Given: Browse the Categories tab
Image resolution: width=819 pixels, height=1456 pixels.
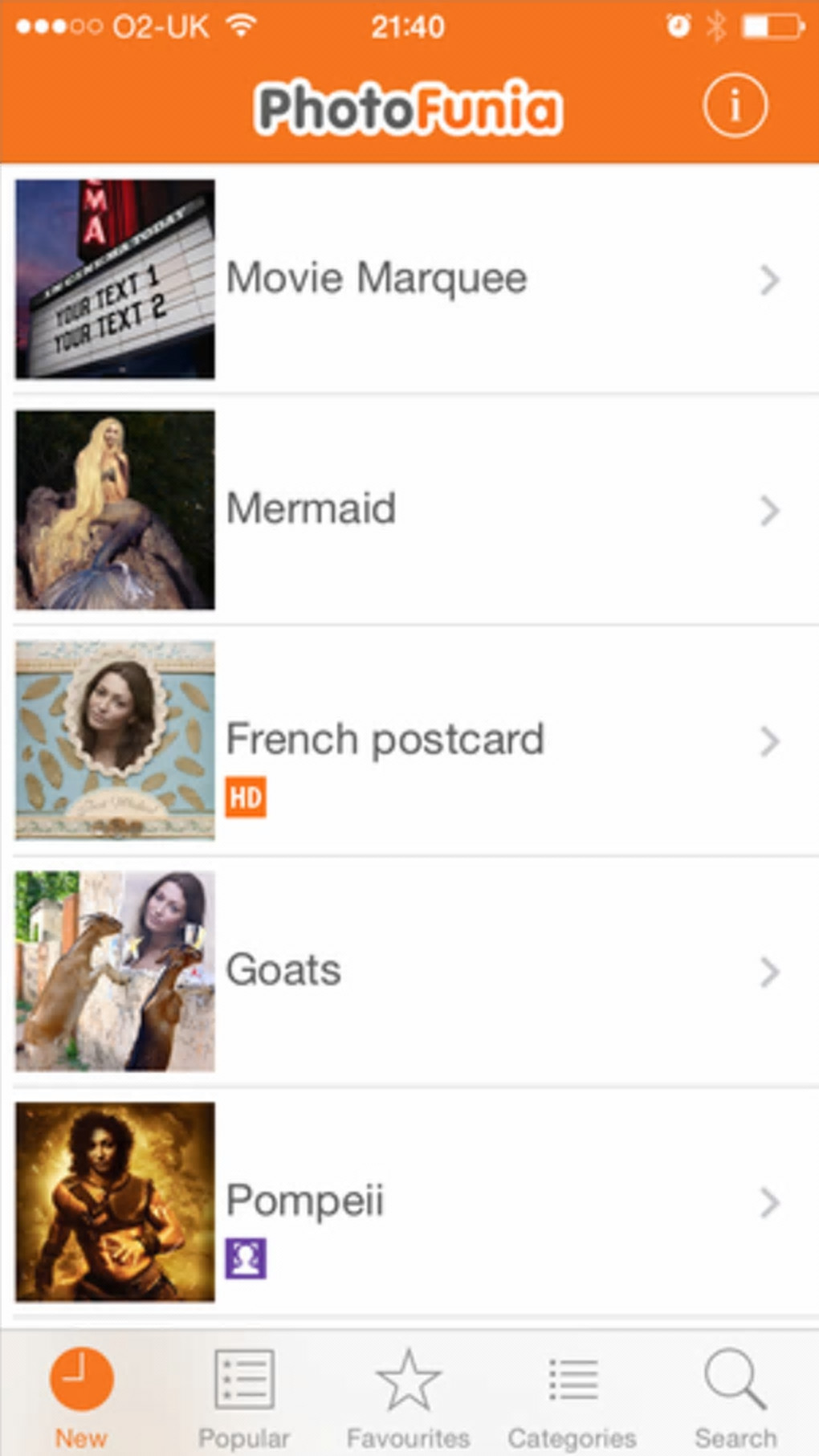Looking at the screenshot, I should pyautogui.click(x=572, y=1396).
